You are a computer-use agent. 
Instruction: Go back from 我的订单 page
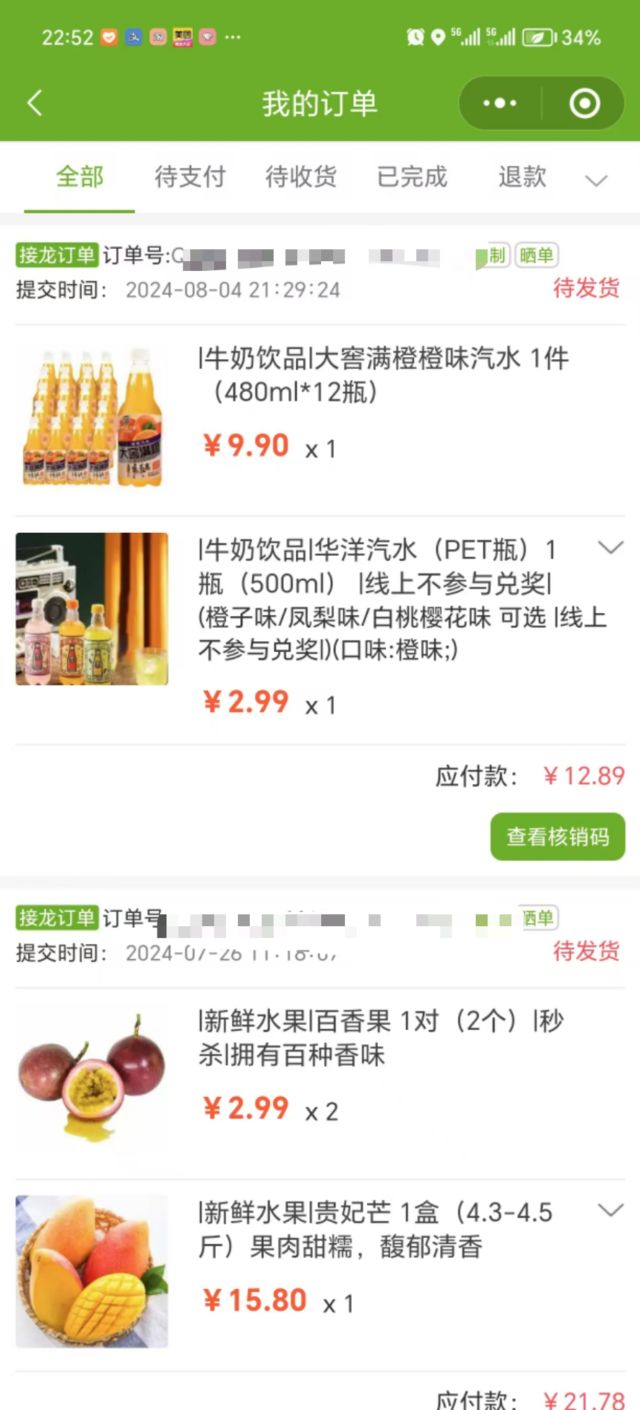pyautogui.click(x=35, y=103)
